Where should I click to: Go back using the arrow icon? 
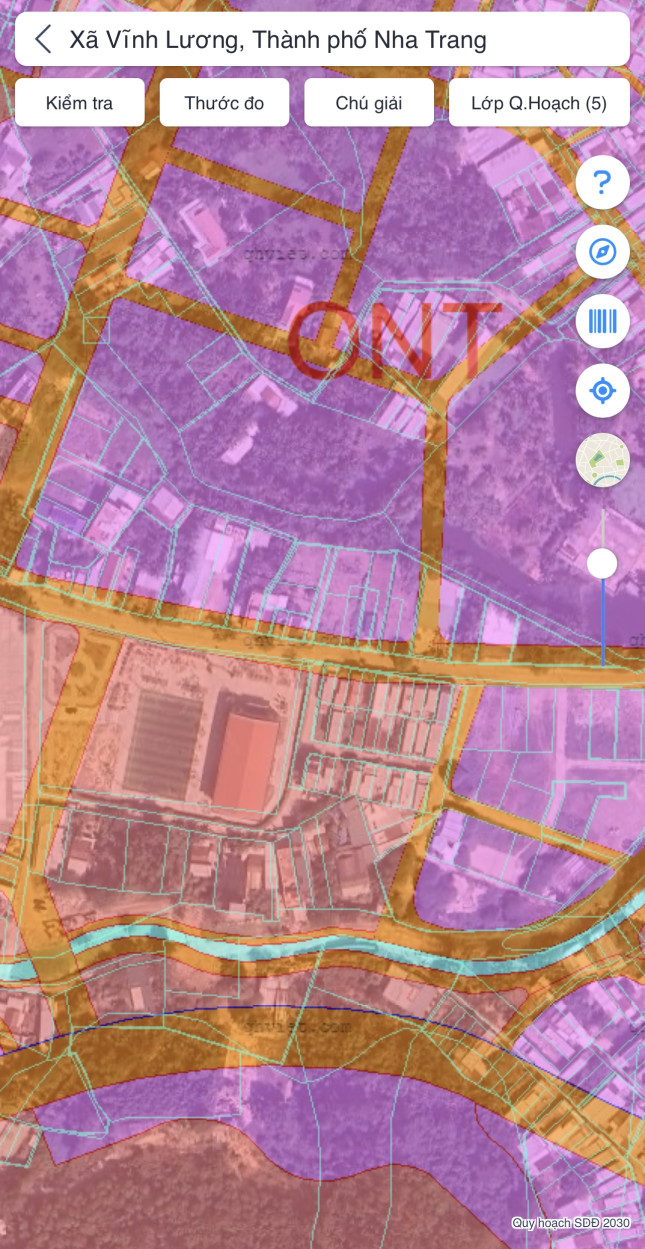pyautogui.click(x=43, y=40)
